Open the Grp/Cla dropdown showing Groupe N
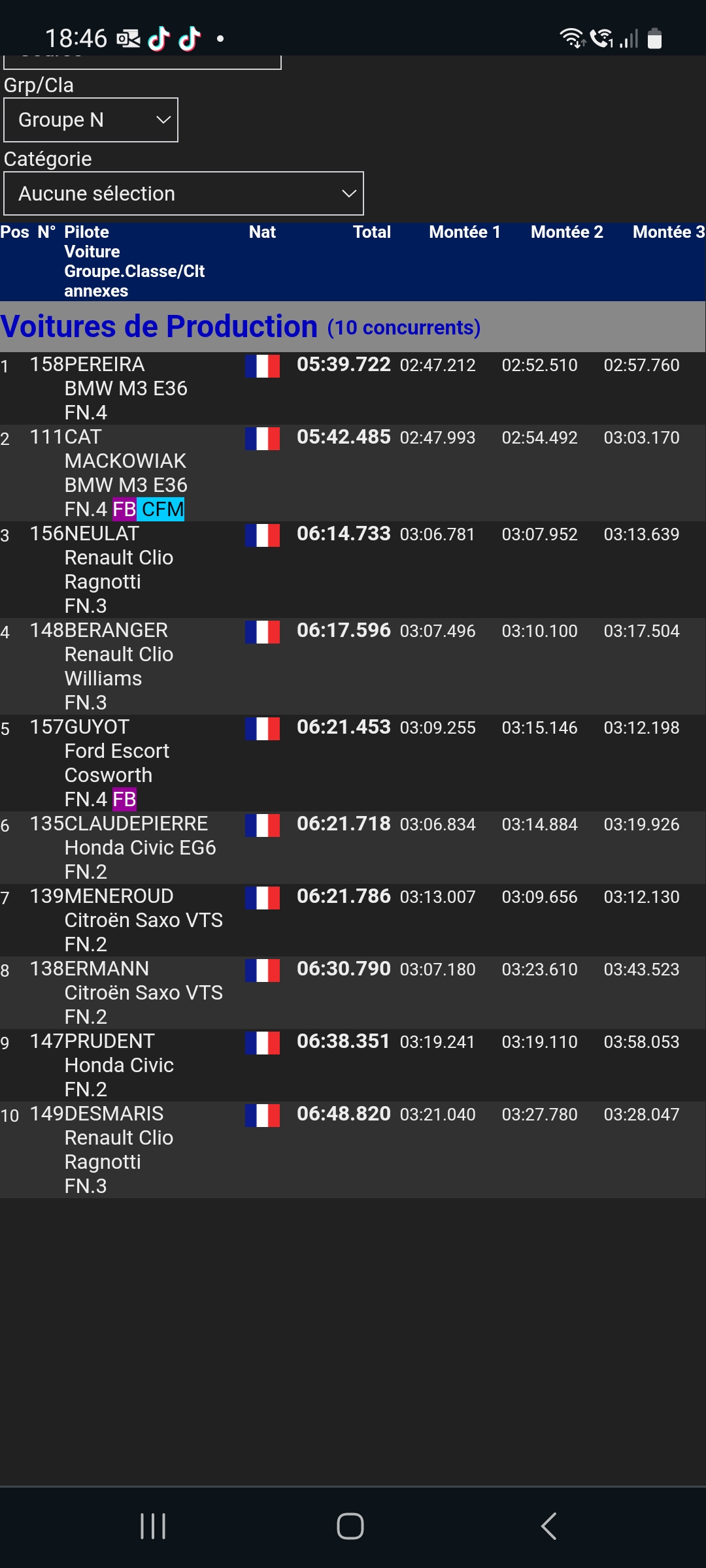 click(91, 120)
